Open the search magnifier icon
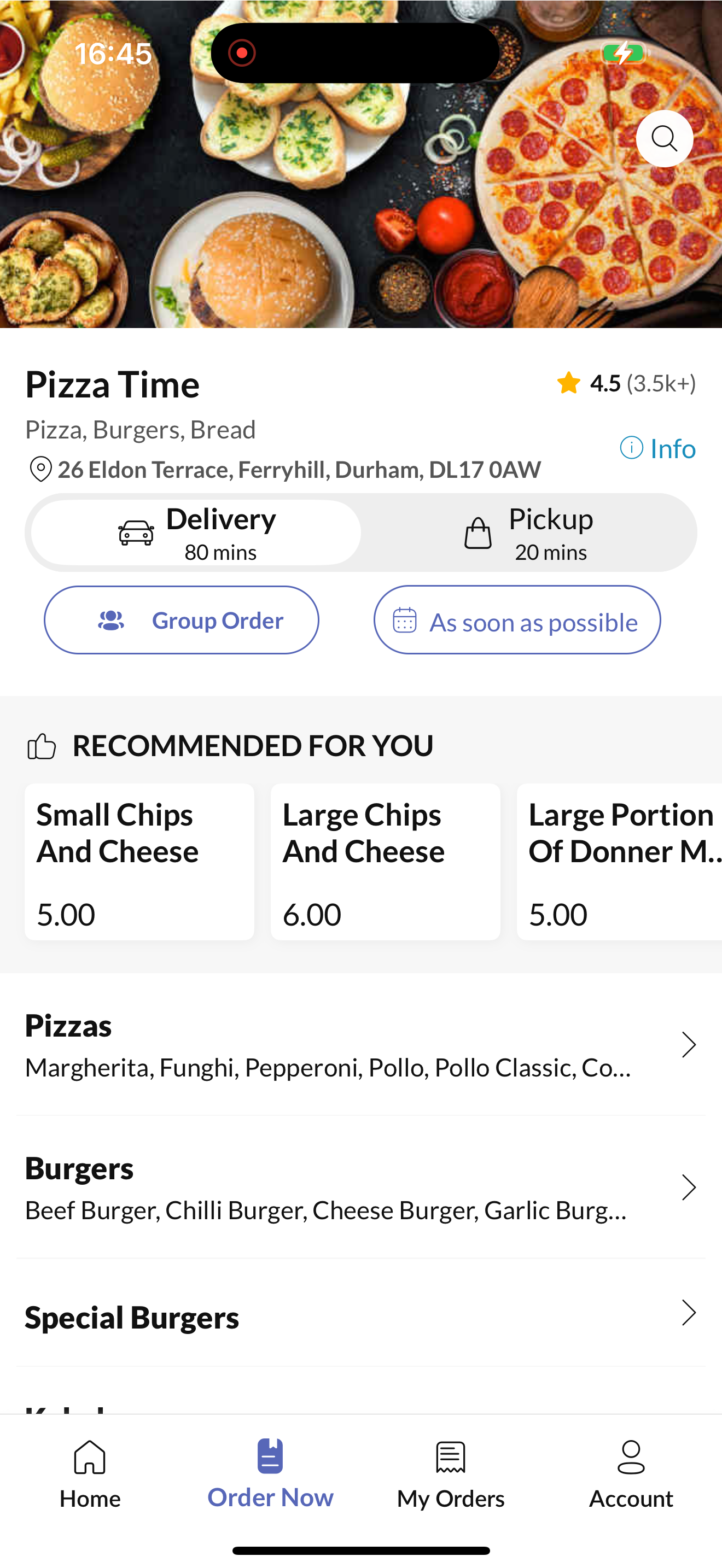Image resolution: width=722 pixels, height=1568 pixels. pos(664,139)
